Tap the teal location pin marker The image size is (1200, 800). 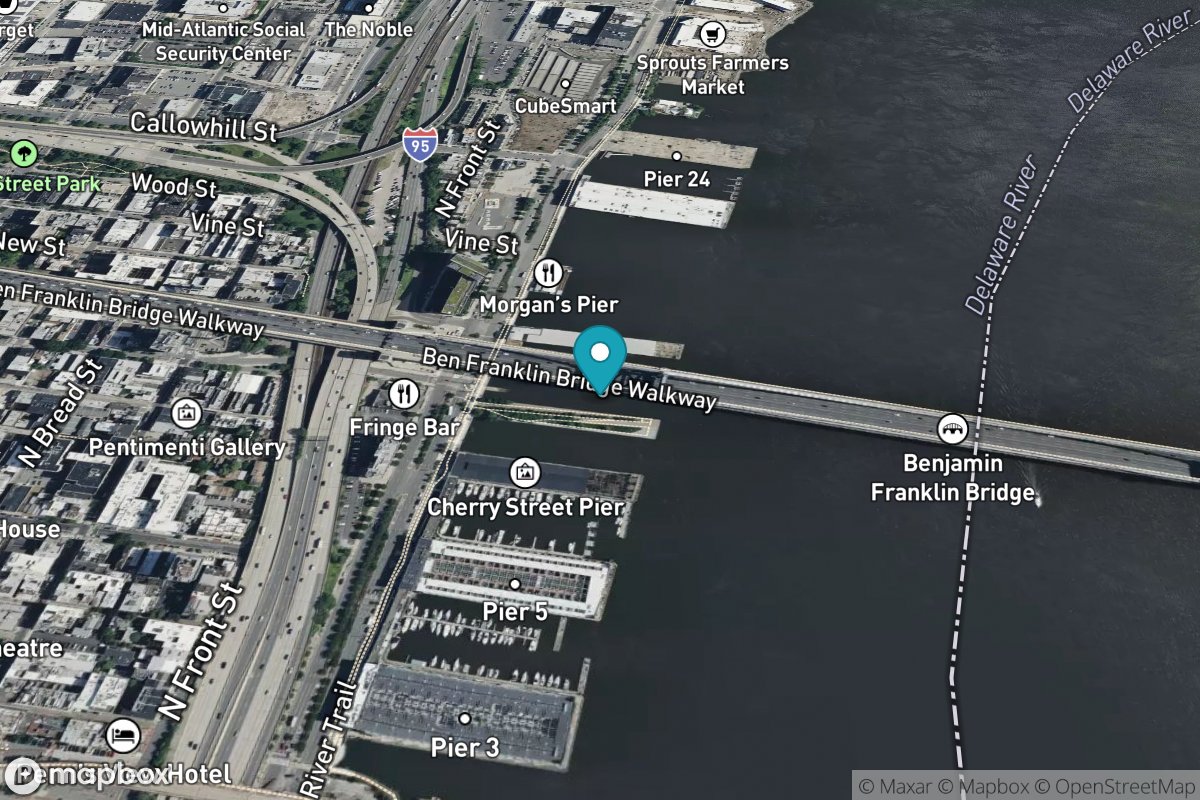pos(600,355)
